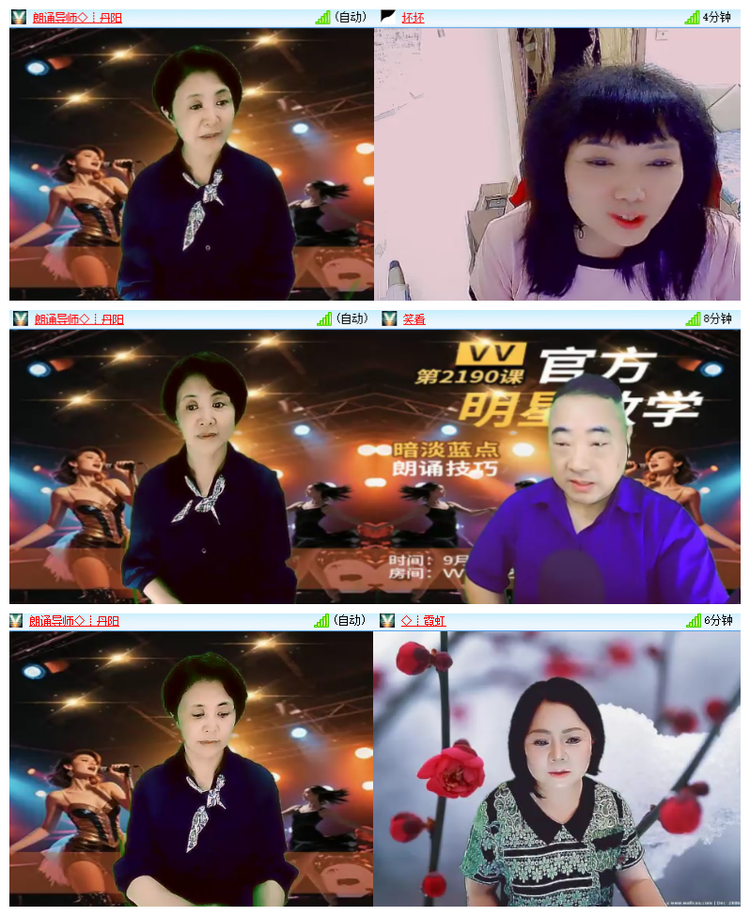Image resolution: width=750 pixels, height=916 pixels.
Task: Click the V badge next to 笑着's name
Action: (x=390, y=319)
